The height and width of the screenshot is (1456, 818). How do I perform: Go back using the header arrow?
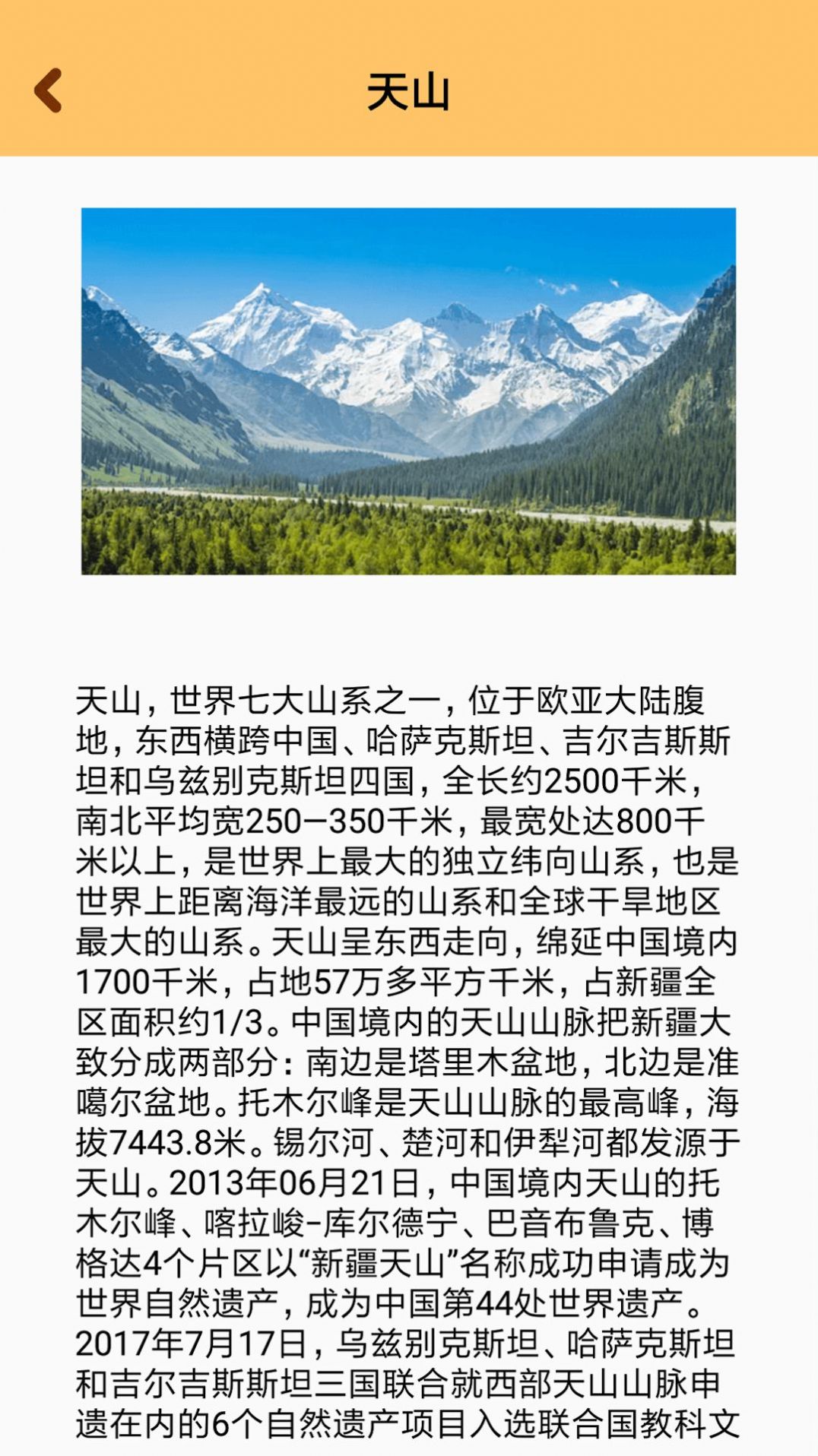click(48, 90)
